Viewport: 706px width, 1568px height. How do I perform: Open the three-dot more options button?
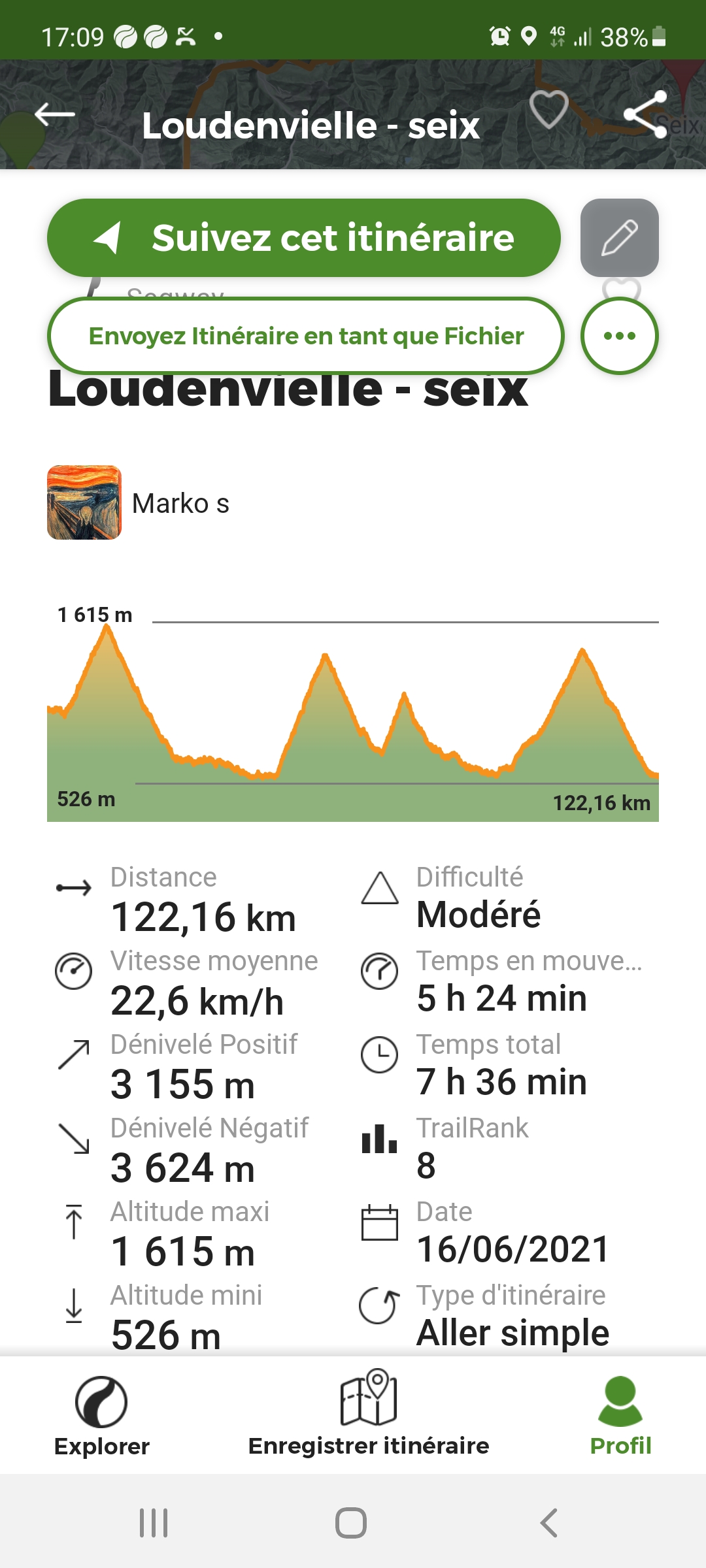tap(620, 336)
